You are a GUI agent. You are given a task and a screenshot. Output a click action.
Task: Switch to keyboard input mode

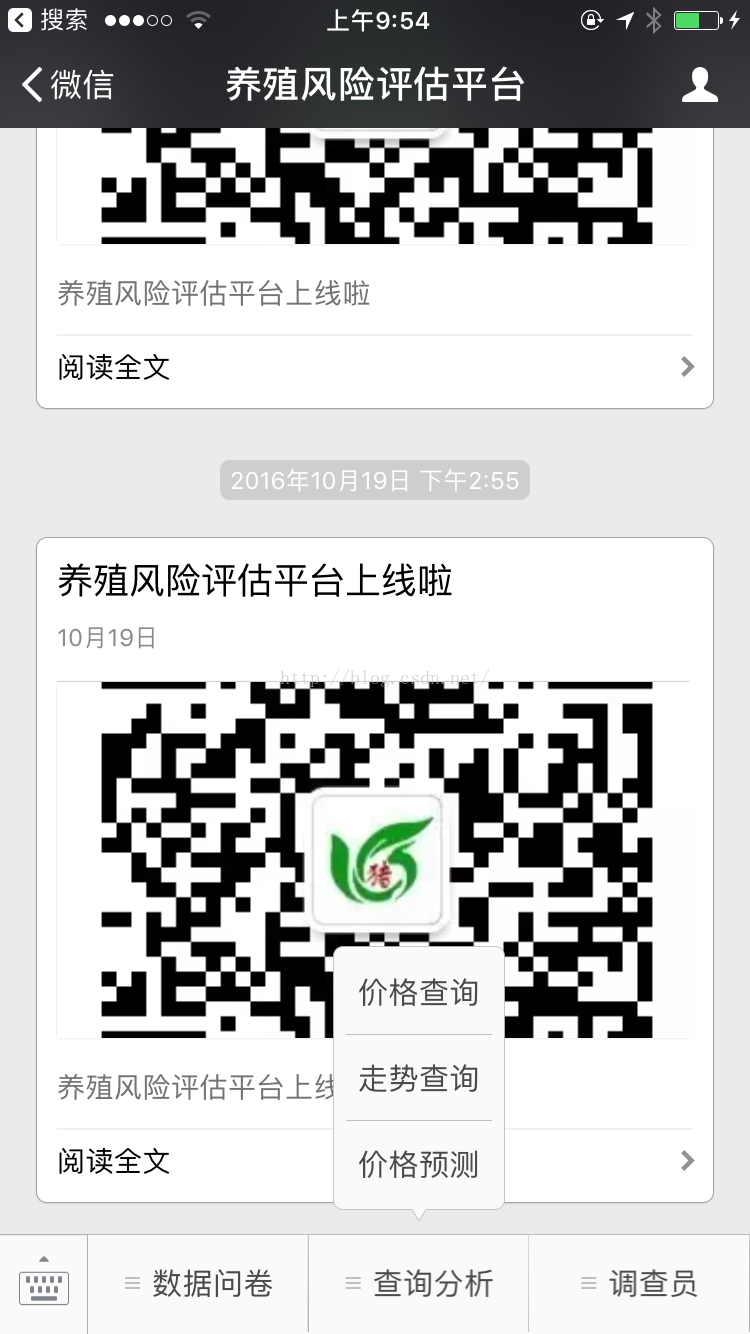tap(44, 1284)
